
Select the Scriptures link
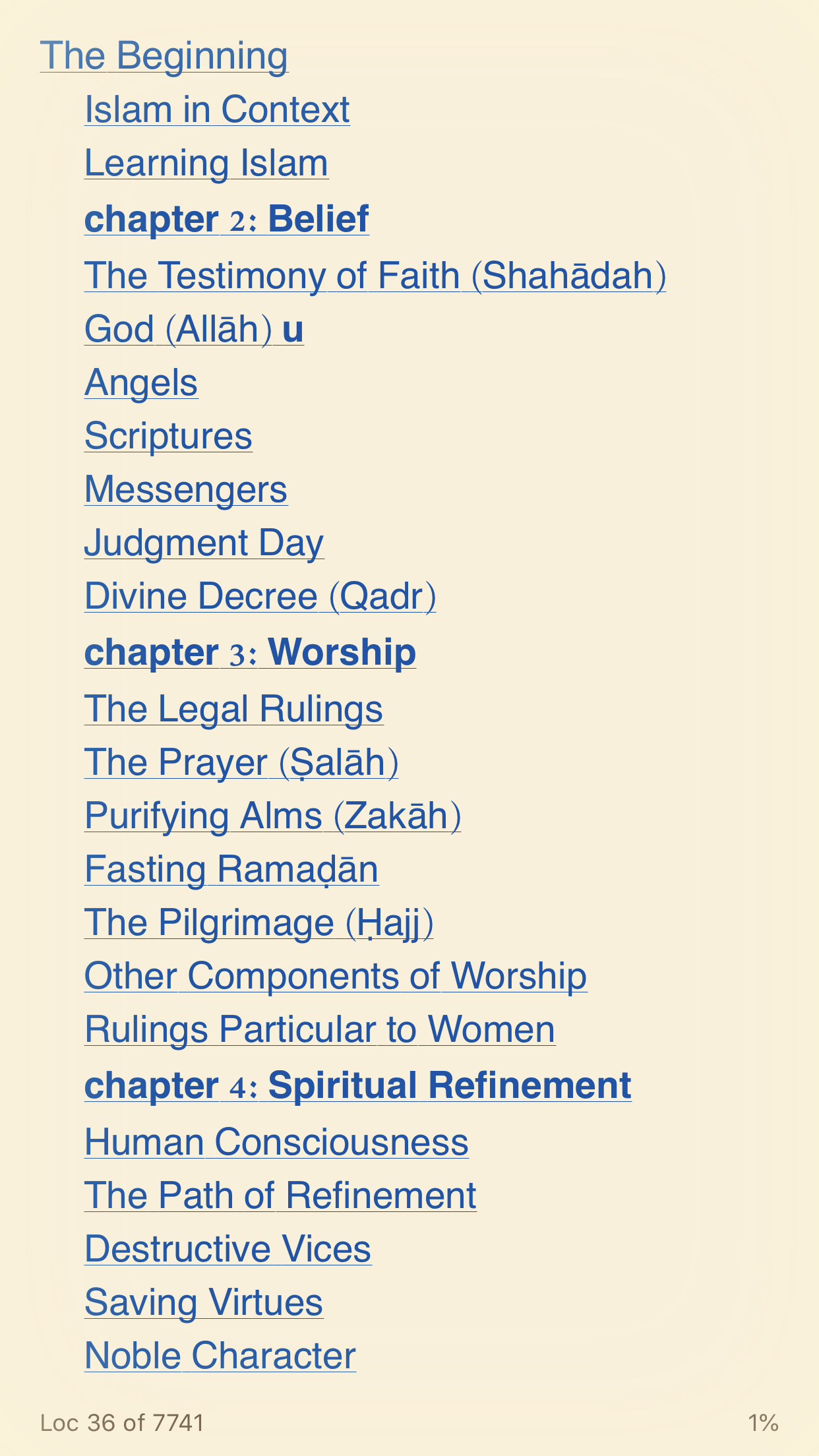168,436
